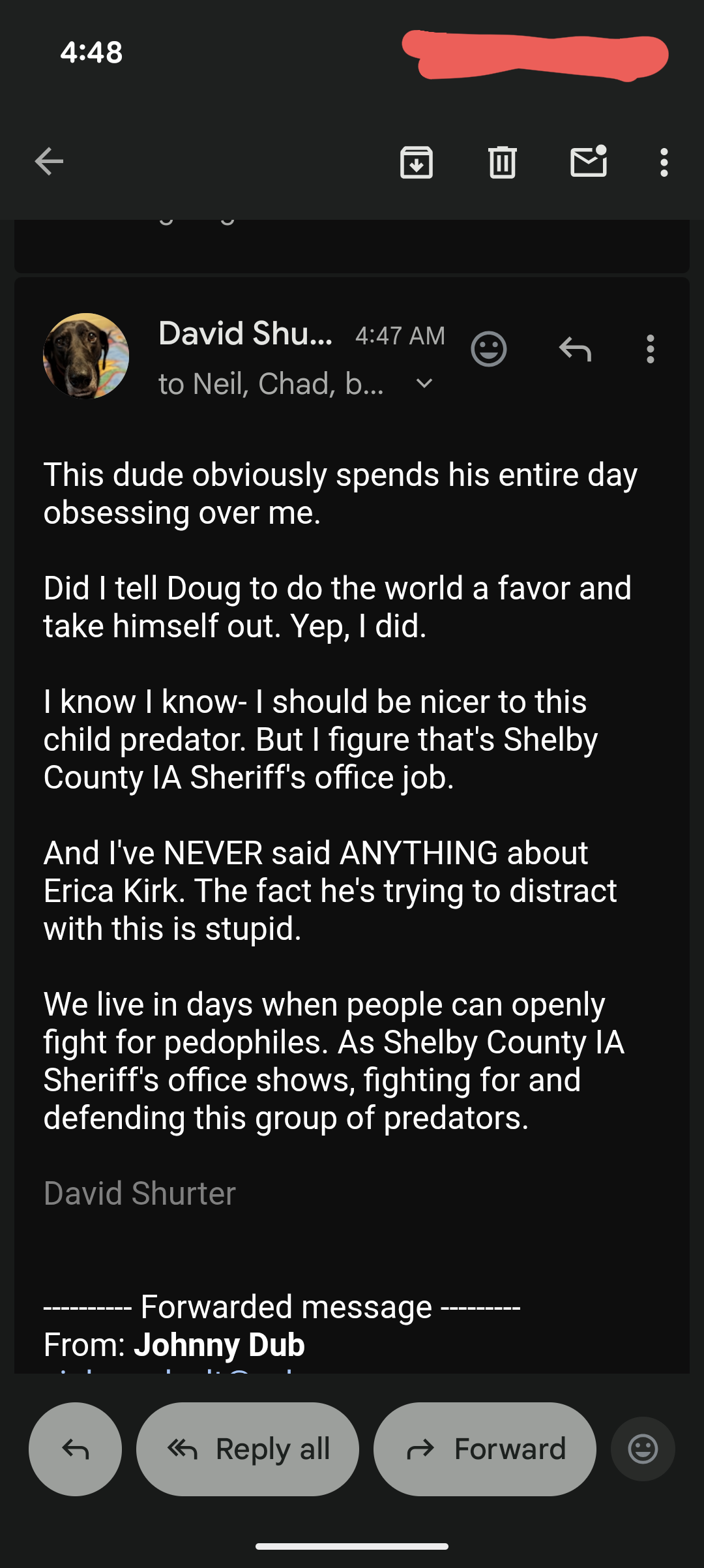Viewport: 704px width, 1568px height.
Task: Mark this email as unread
Action: pos(589,162)
